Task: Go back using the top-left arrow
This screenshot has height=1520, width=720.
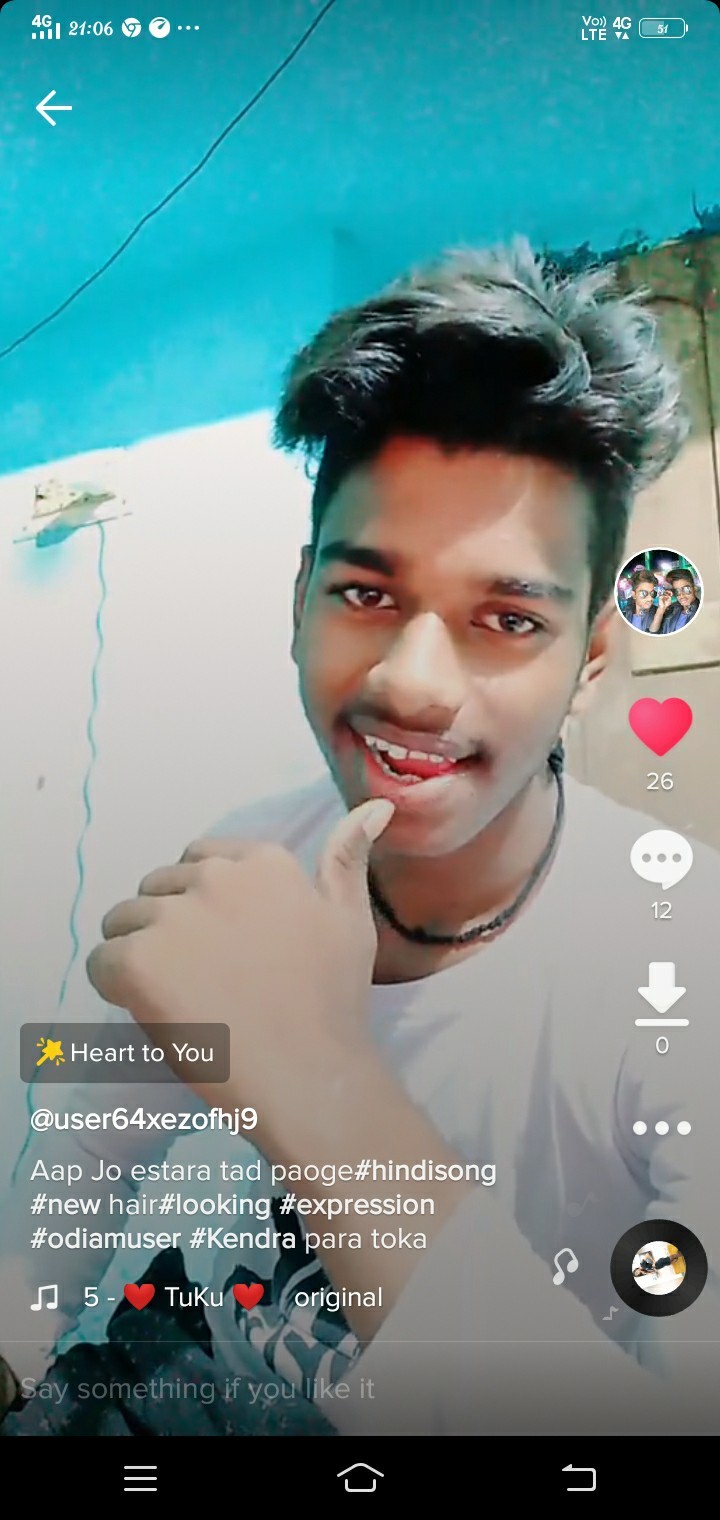Action: click(x=53, y=108)
